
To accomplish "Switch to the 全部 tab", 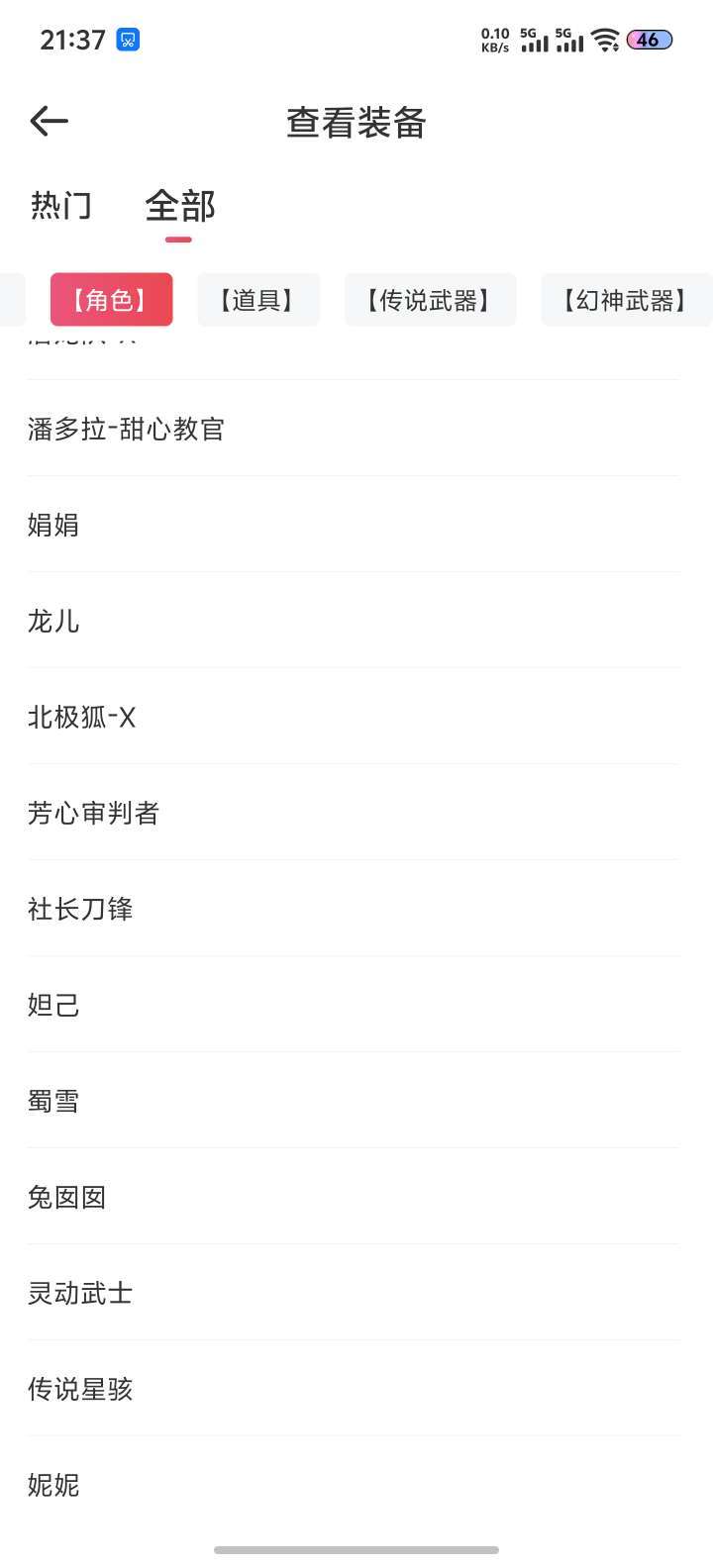I will point(179,206).
